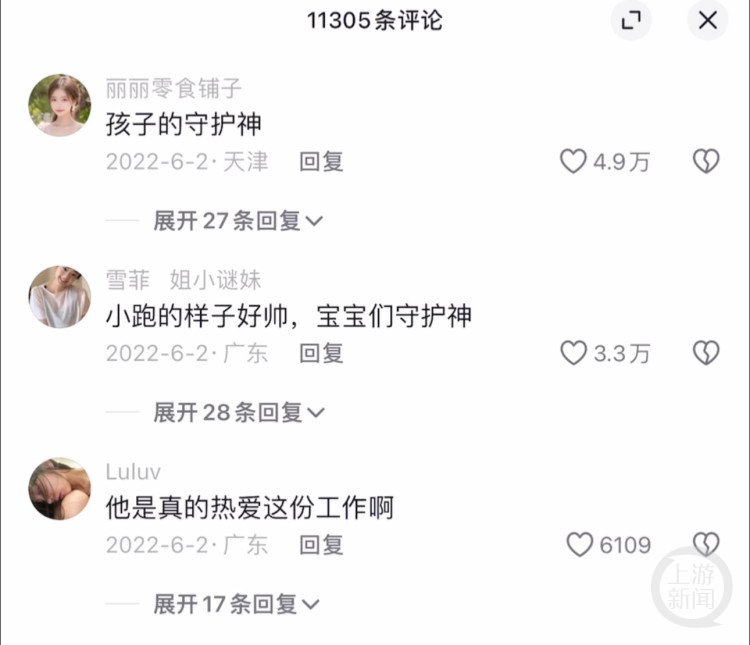750x645 pixels.
Task: Reply to 丽丽零食铺子's comment
Action: (321, 162)
